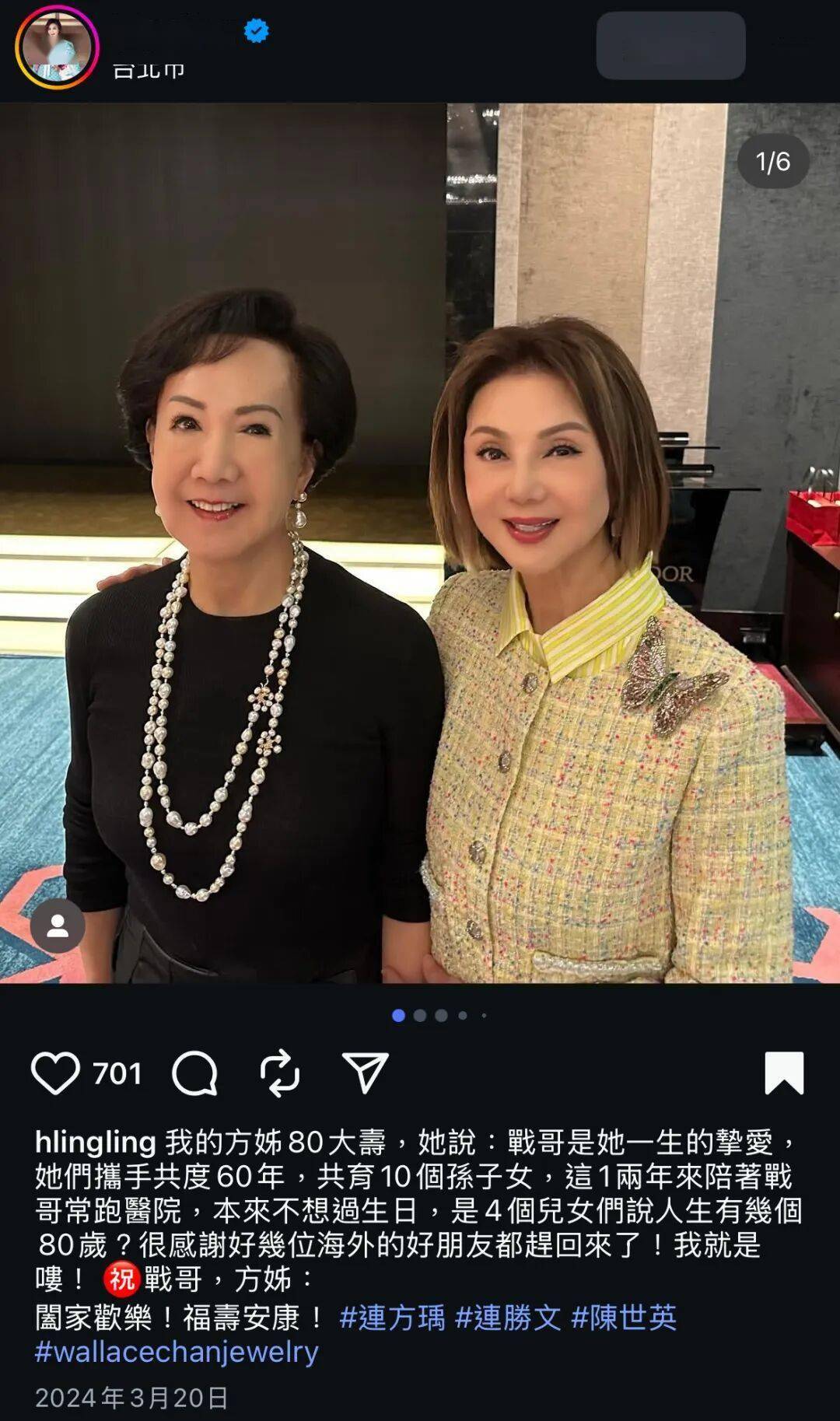
Task: Open hashtag #wallacechanjewelry
Action: point(177,1352)
